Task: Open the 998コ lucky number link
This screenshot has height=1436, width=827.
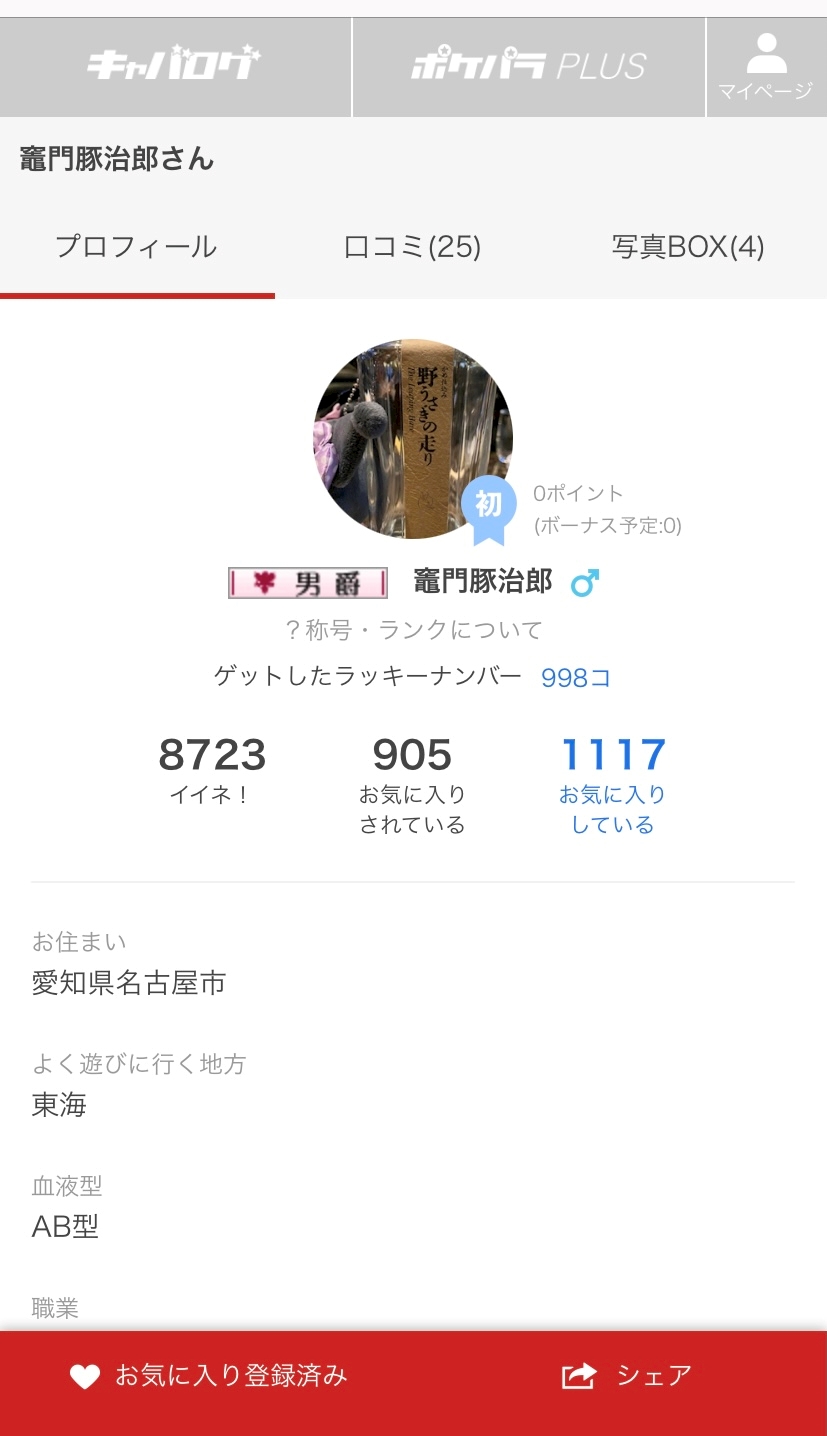Action: 576,678
